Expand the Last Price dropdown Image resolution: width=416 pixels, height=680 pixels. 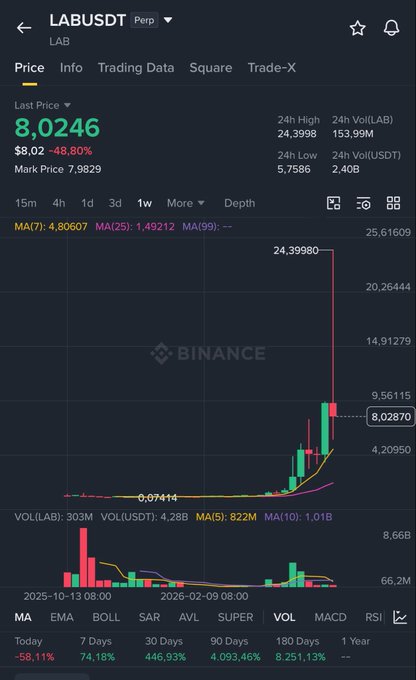(x=43, y=105)
